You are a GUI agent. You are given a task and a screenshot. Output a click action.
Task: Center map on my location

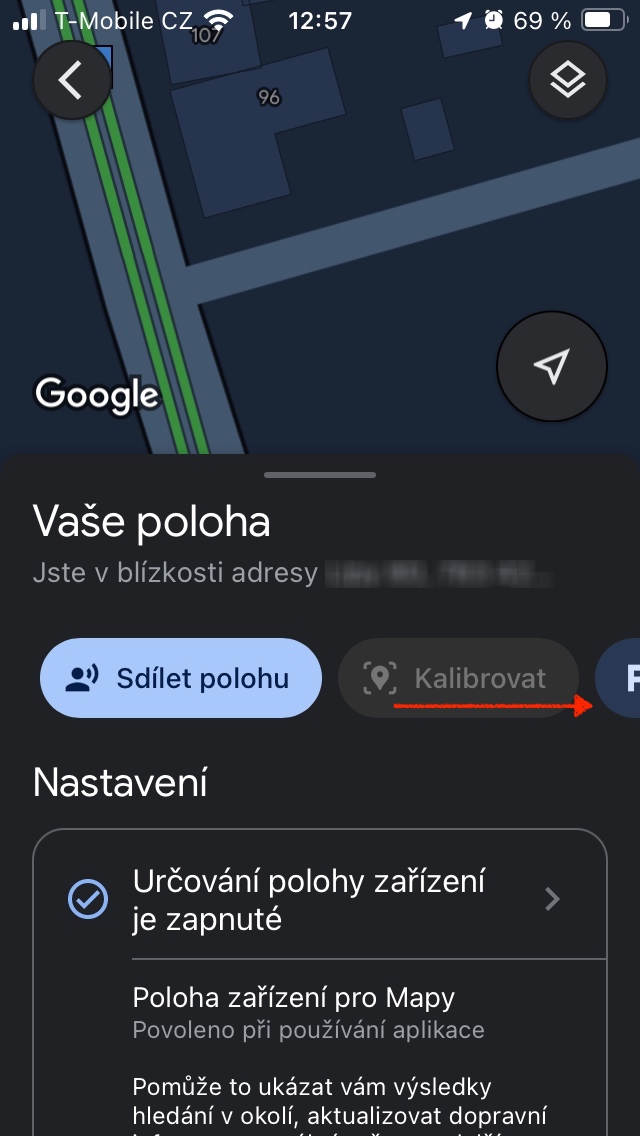pos(551,367)
